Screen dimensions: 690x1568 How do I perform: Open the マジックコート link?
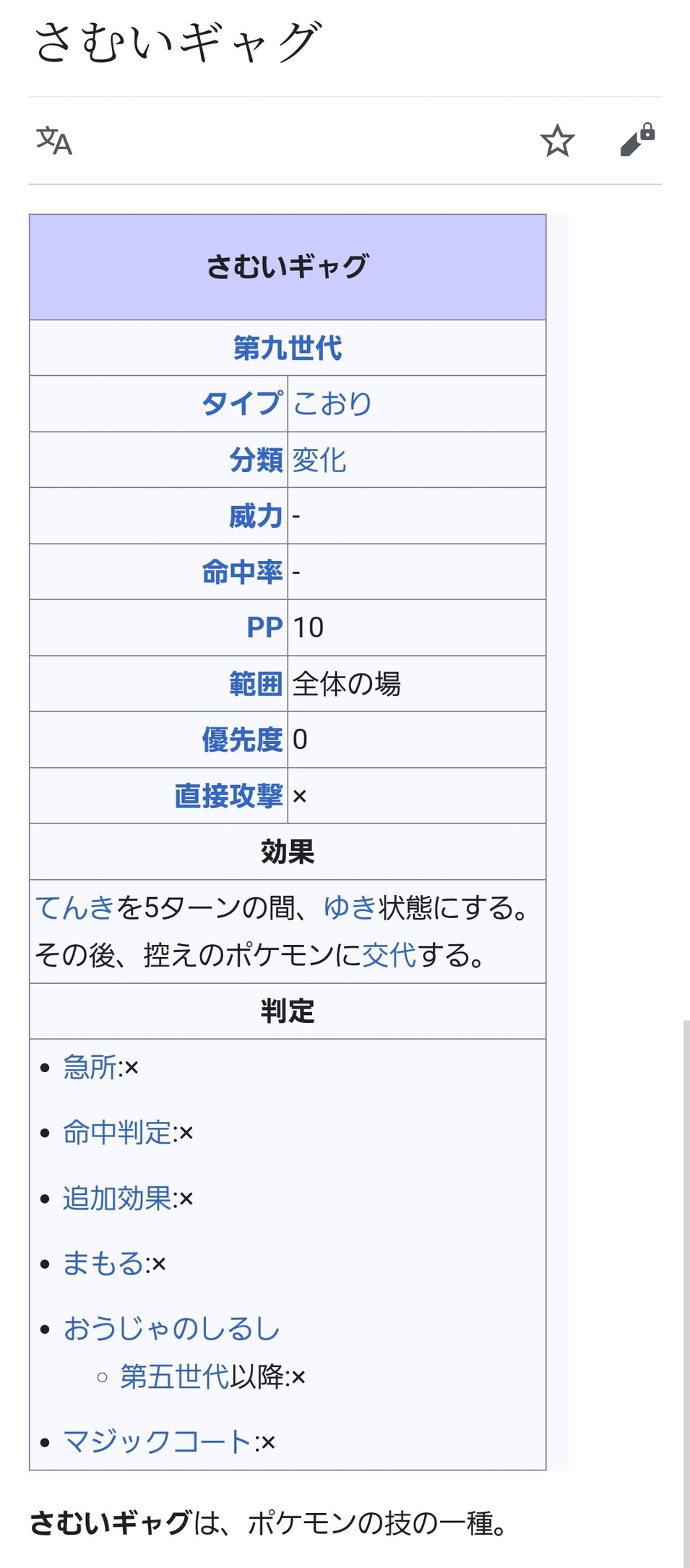coord(157,1442)
